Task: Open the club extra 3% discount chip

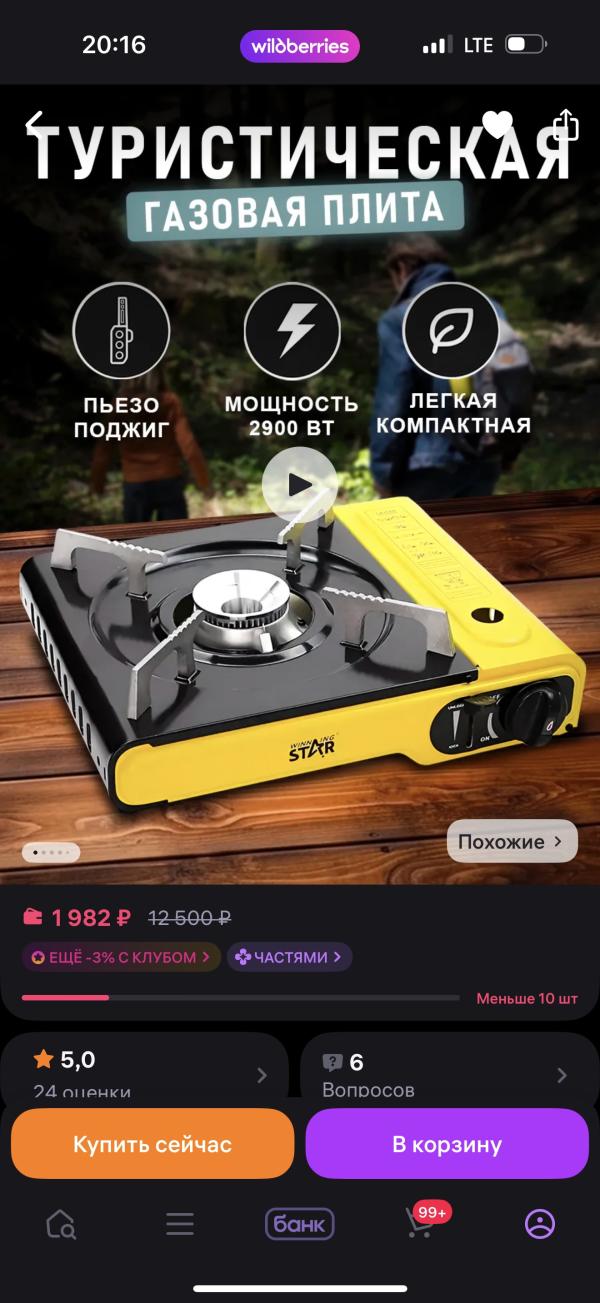Action: pyautogui.click(x=121, y=957)
